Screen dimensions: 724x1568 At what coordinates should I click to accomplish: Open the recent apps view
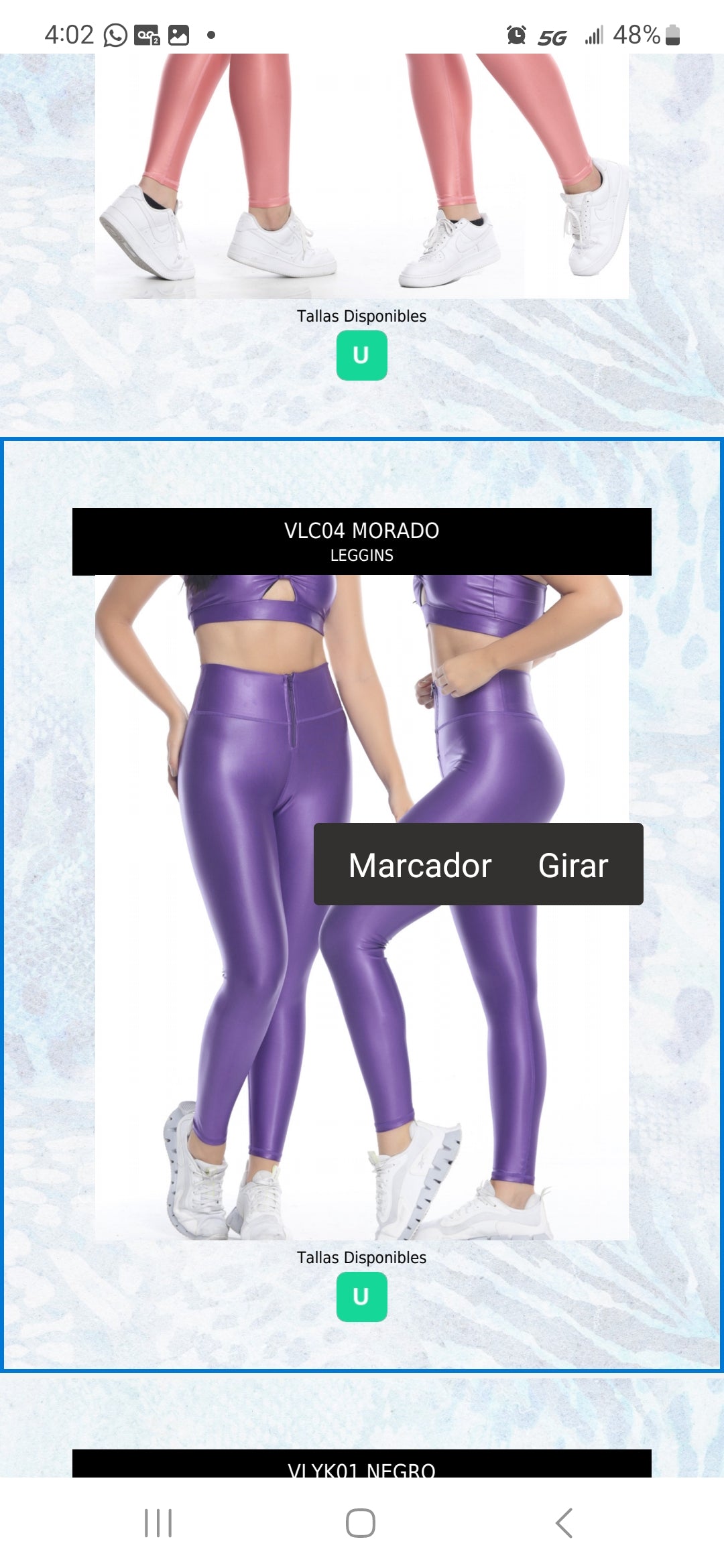click(158, 1523)
